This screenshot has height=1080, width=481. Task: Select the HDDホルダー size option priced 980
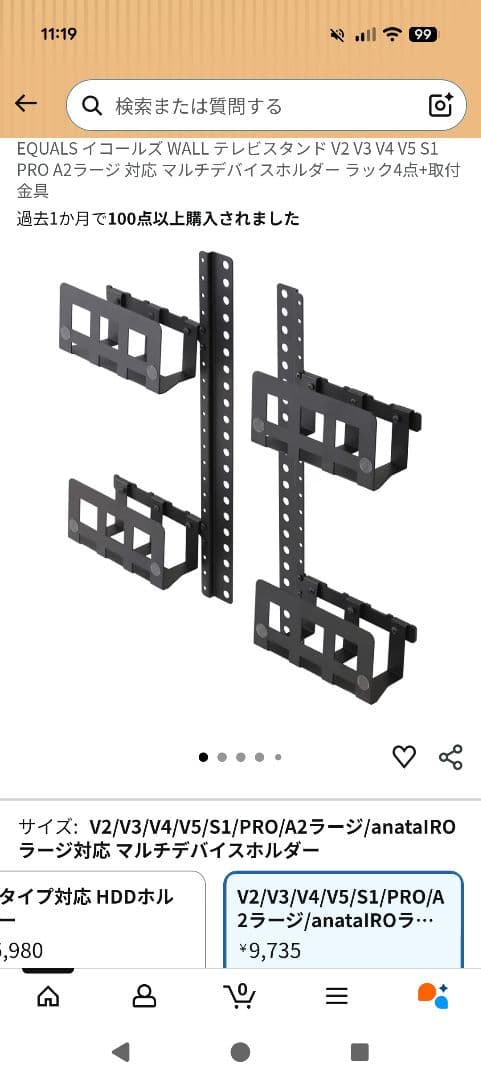click(x=103, y=920)
